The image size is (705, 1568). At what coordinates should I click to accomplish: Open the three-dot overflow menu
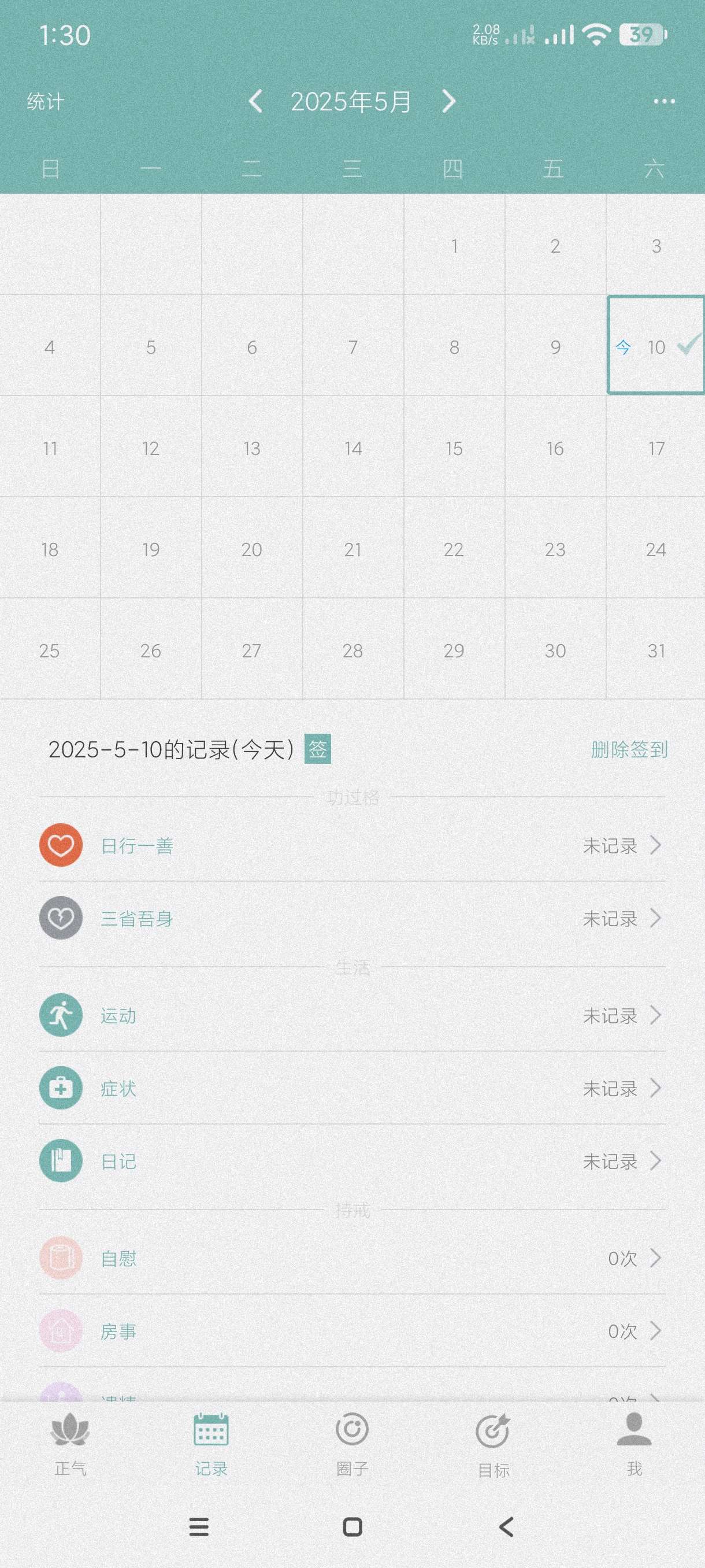663,101
